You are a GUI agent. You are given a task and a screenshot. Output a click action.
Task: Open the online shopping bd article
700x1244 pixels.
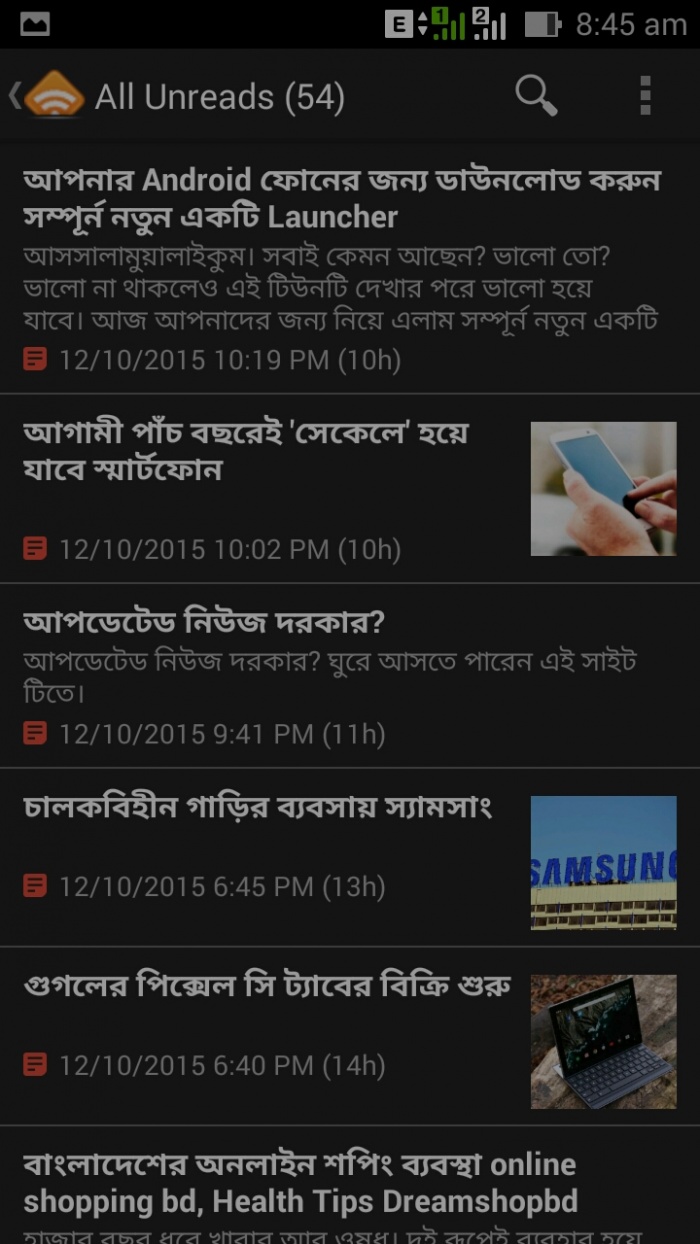300,1183
